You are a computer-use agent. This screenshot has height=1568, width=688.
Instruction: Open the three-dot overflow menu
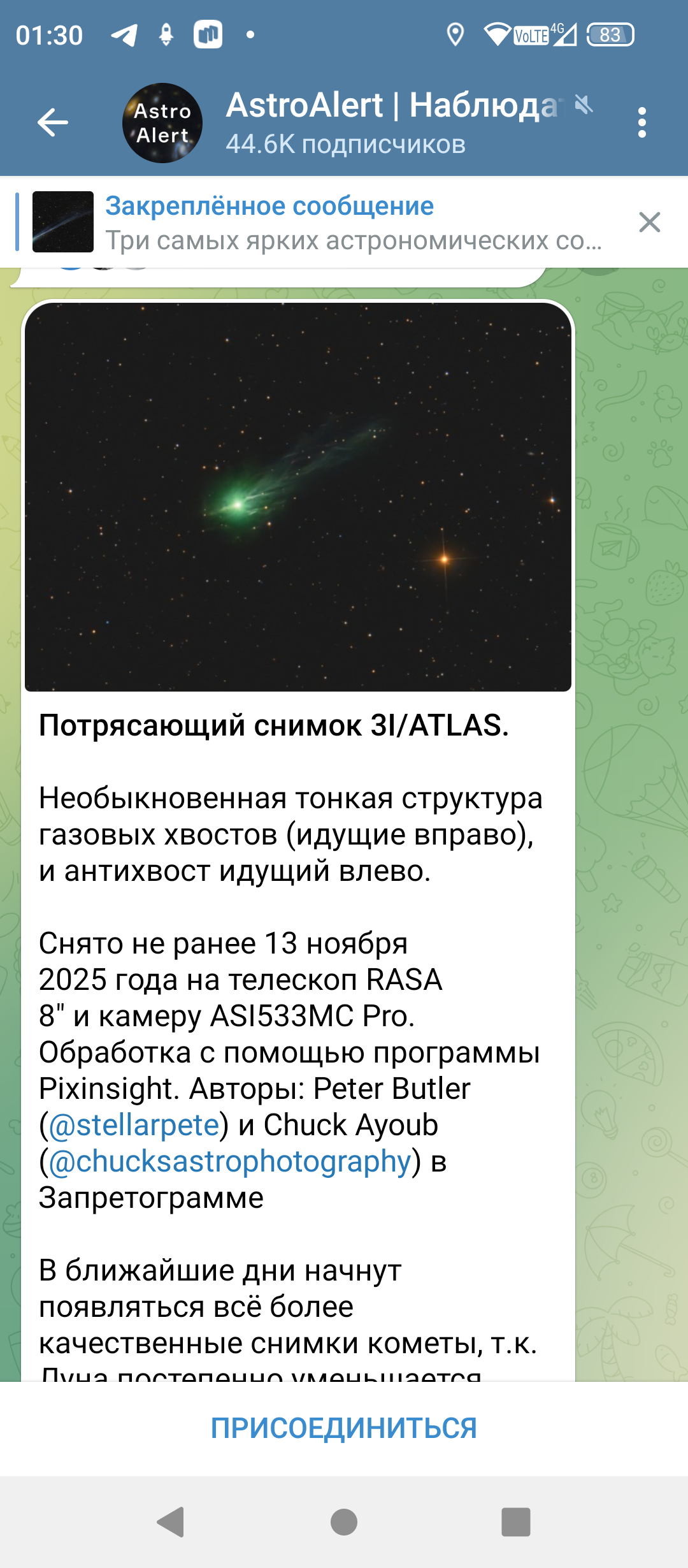point(641,122)
